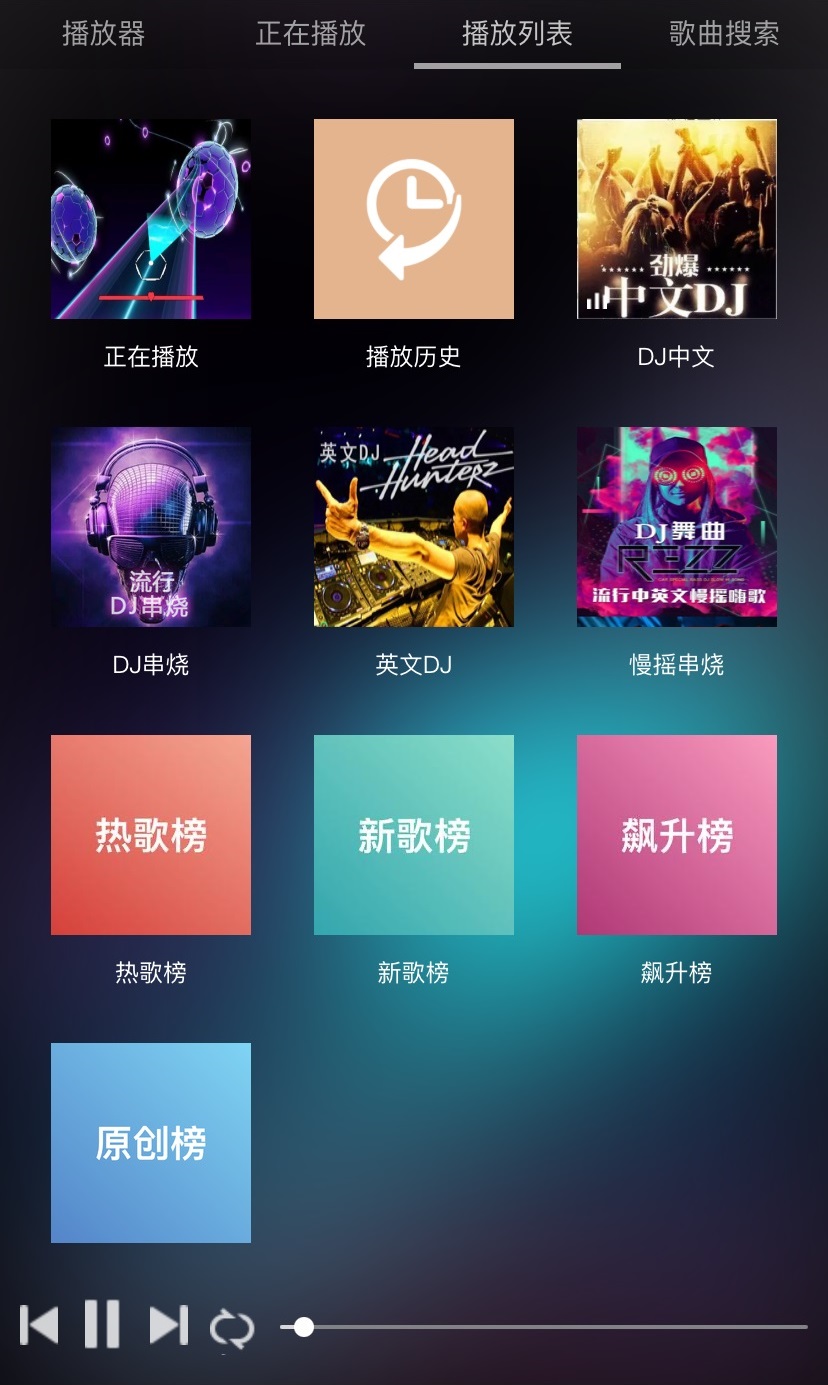Open the 歌曲搜索 tab
The height and width of the screenshot is (1385, 828).
[724, 34]
